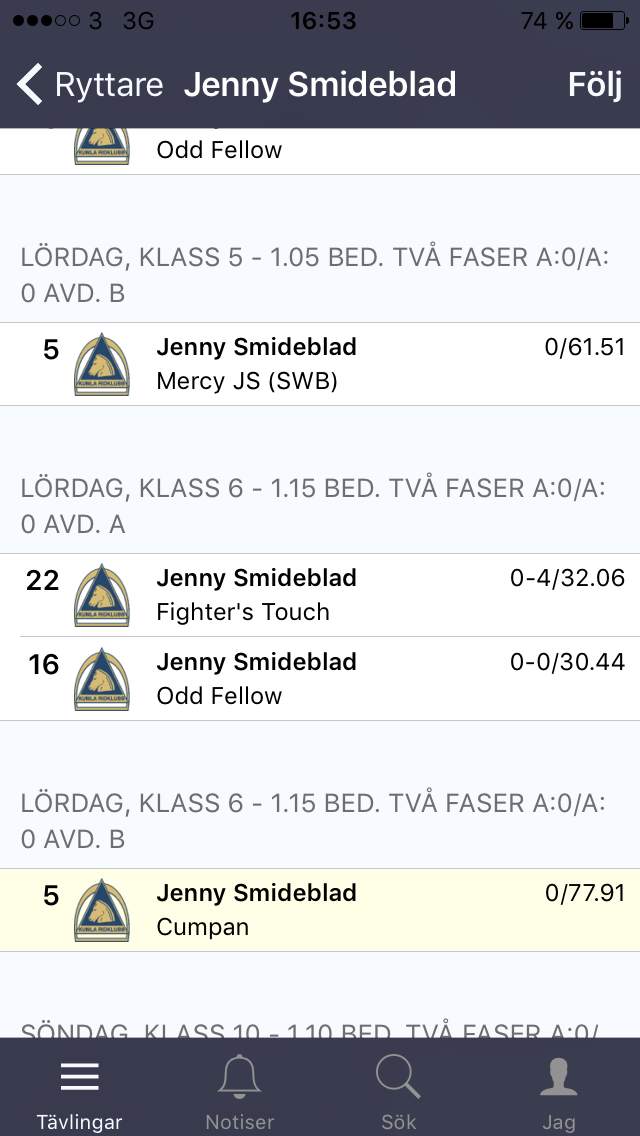640x1136 pixels.
Task: Switch to the Tävlingar tab
Action: 80,1090
